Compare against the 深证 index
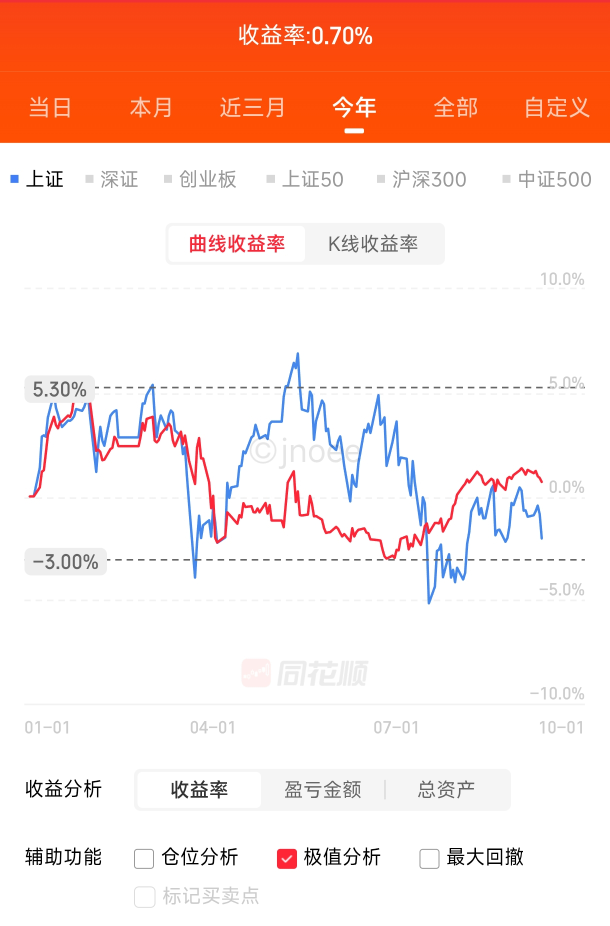610x926 pixels. tap(112, 179)
